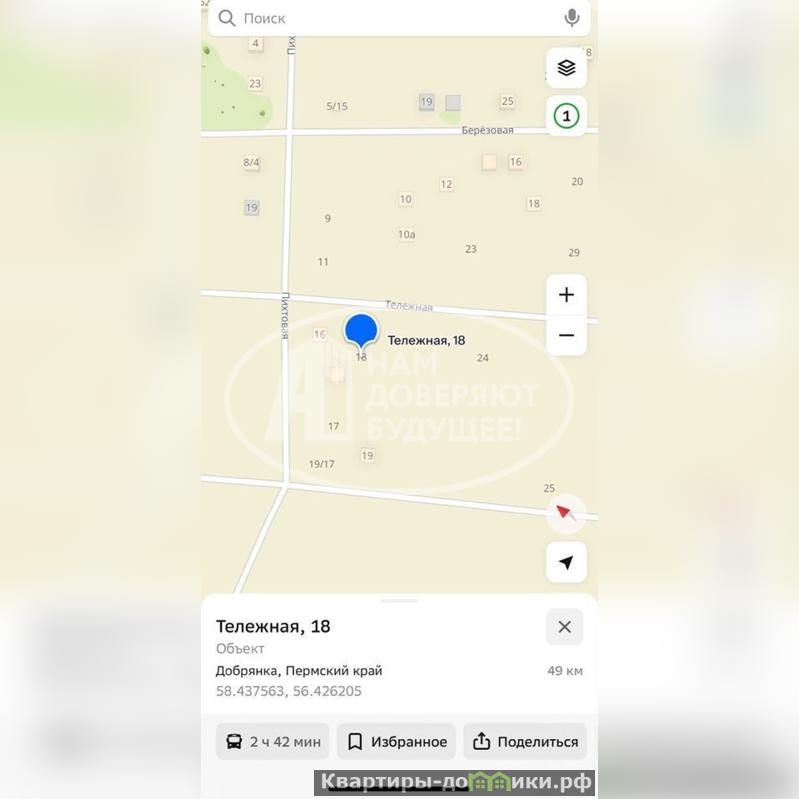Toggle the traffic level indicator
This screenshot has height=799, width=799.
566,116
